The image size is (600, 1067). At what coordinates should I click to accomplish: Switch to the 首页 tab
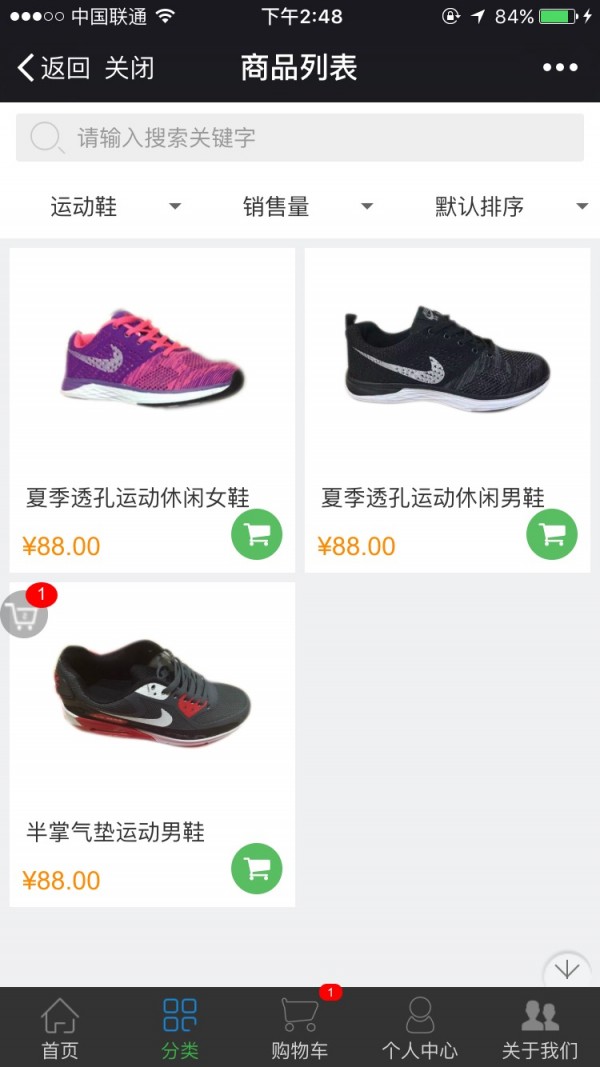60,1028
